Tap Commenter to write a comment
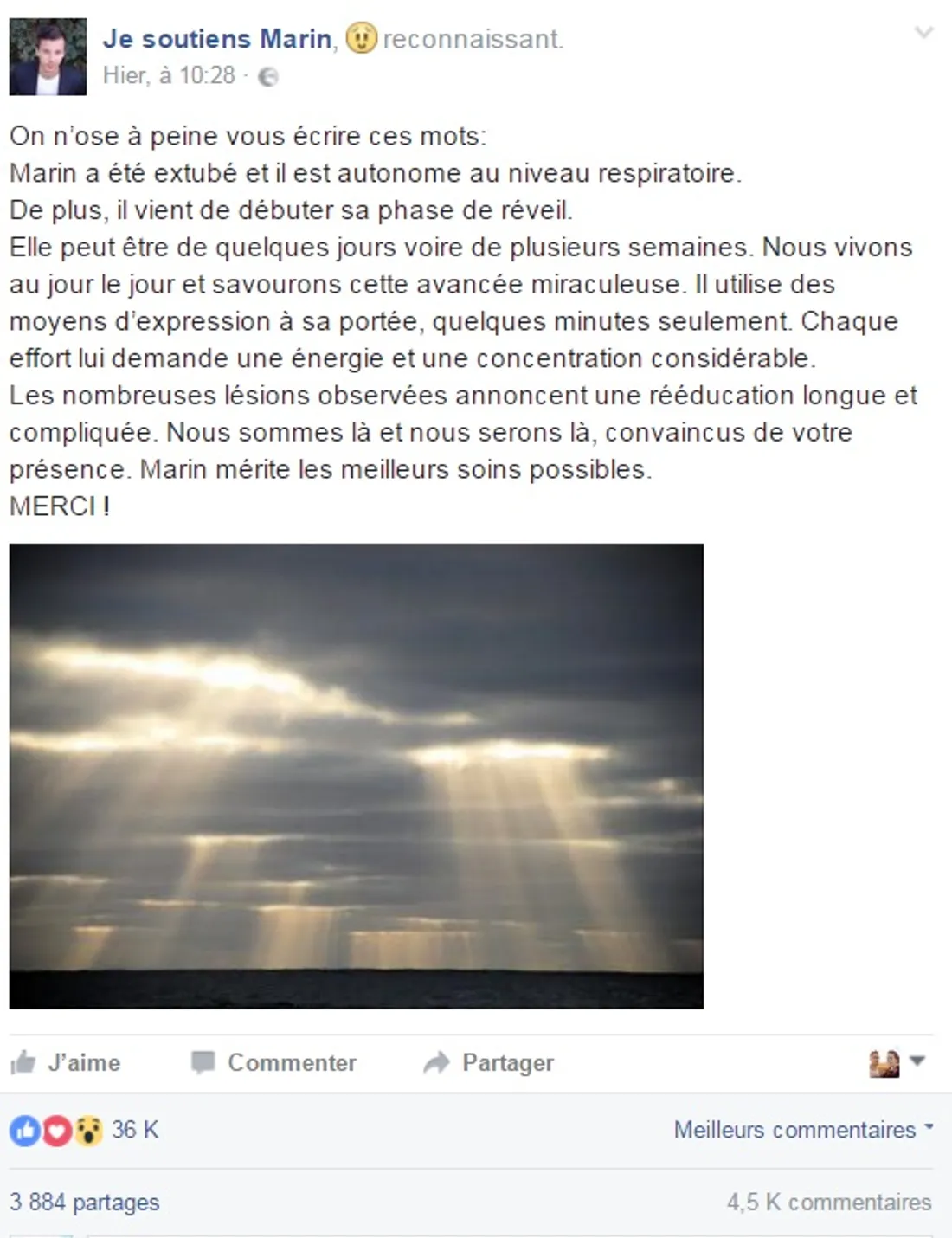Viewport: 952px width, 1238px height. click(274, 1062)
